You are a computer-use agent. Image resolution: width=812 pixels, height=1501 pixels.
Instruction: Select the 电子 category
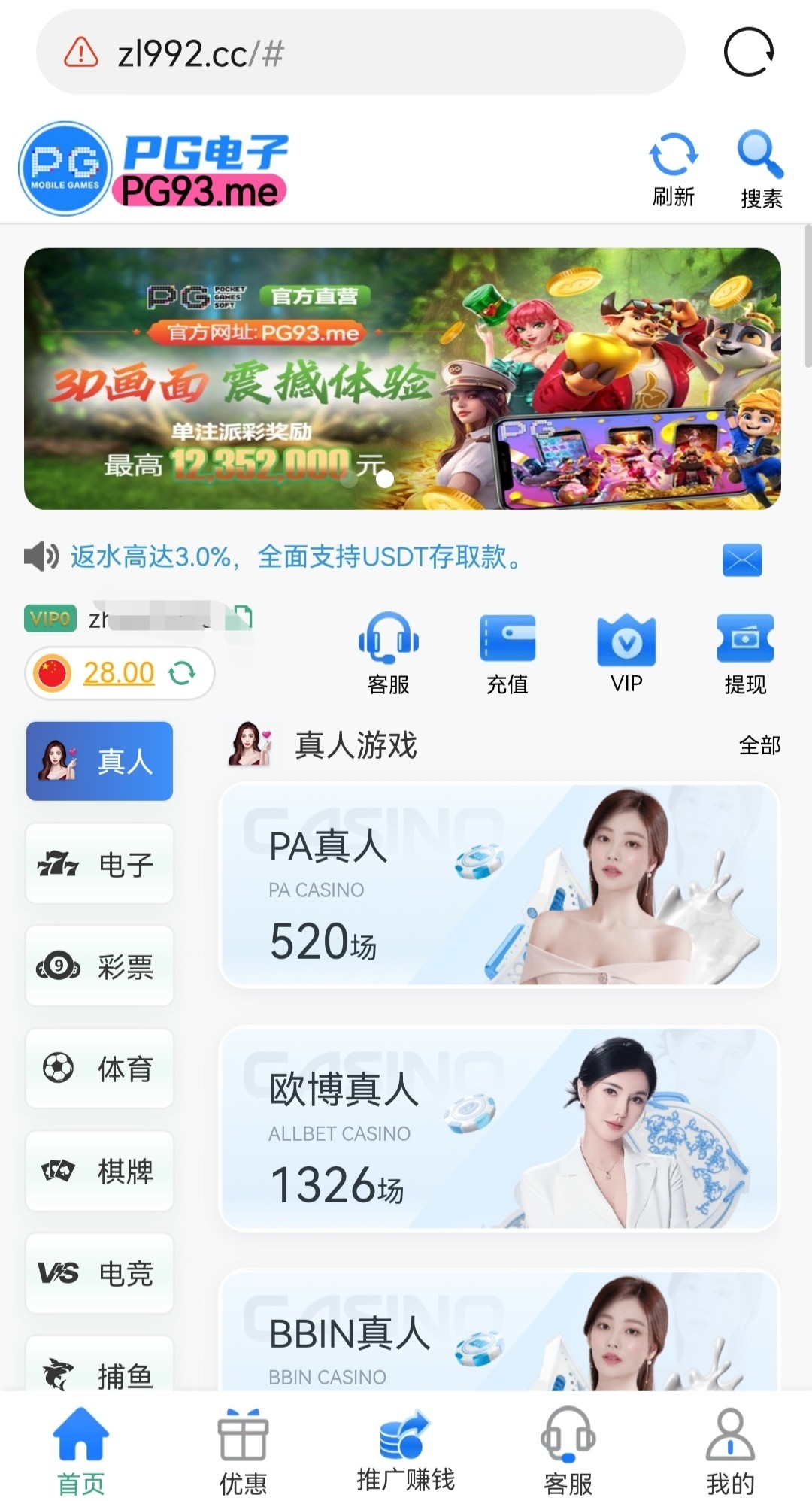[100, 863]
